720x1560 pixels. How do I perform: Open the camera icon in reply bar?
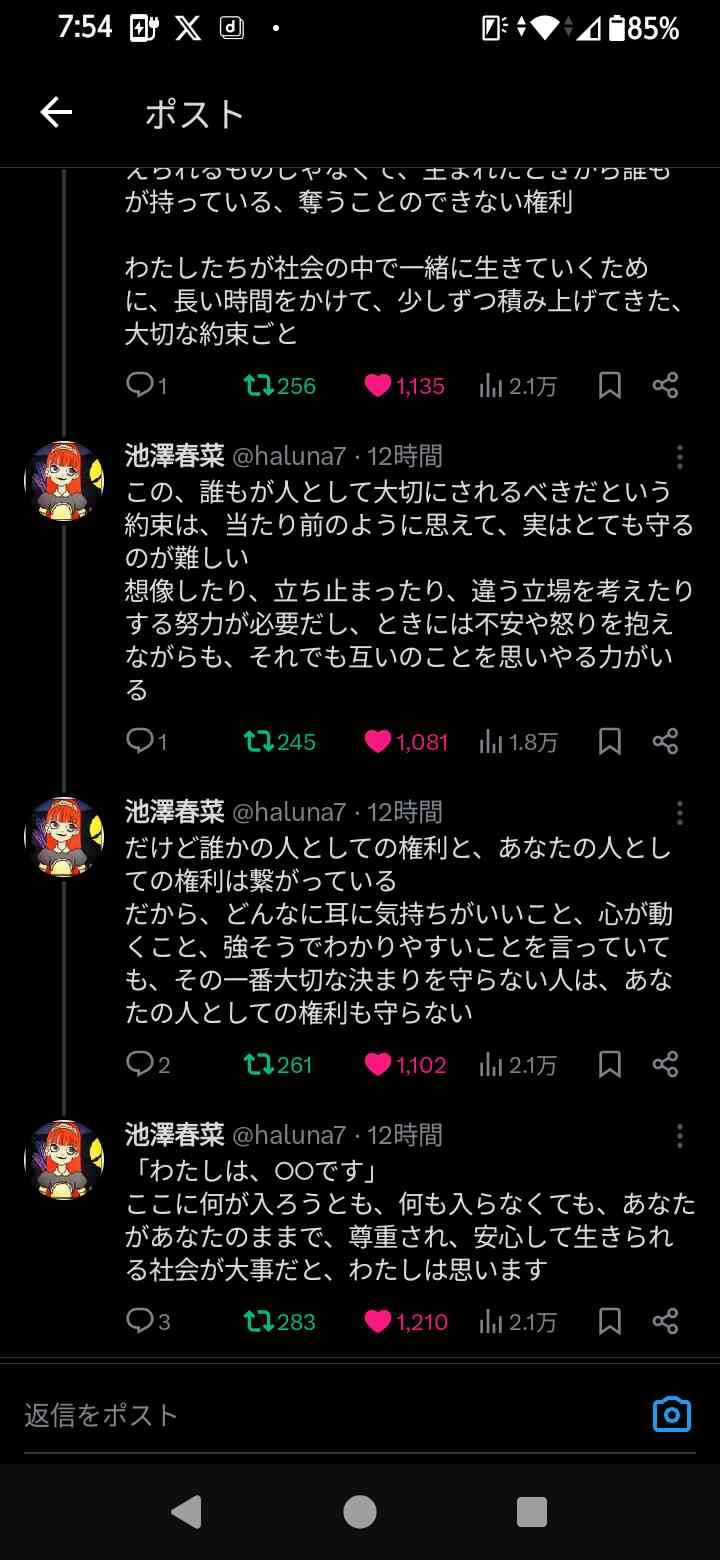click(x=672, y=1414)
